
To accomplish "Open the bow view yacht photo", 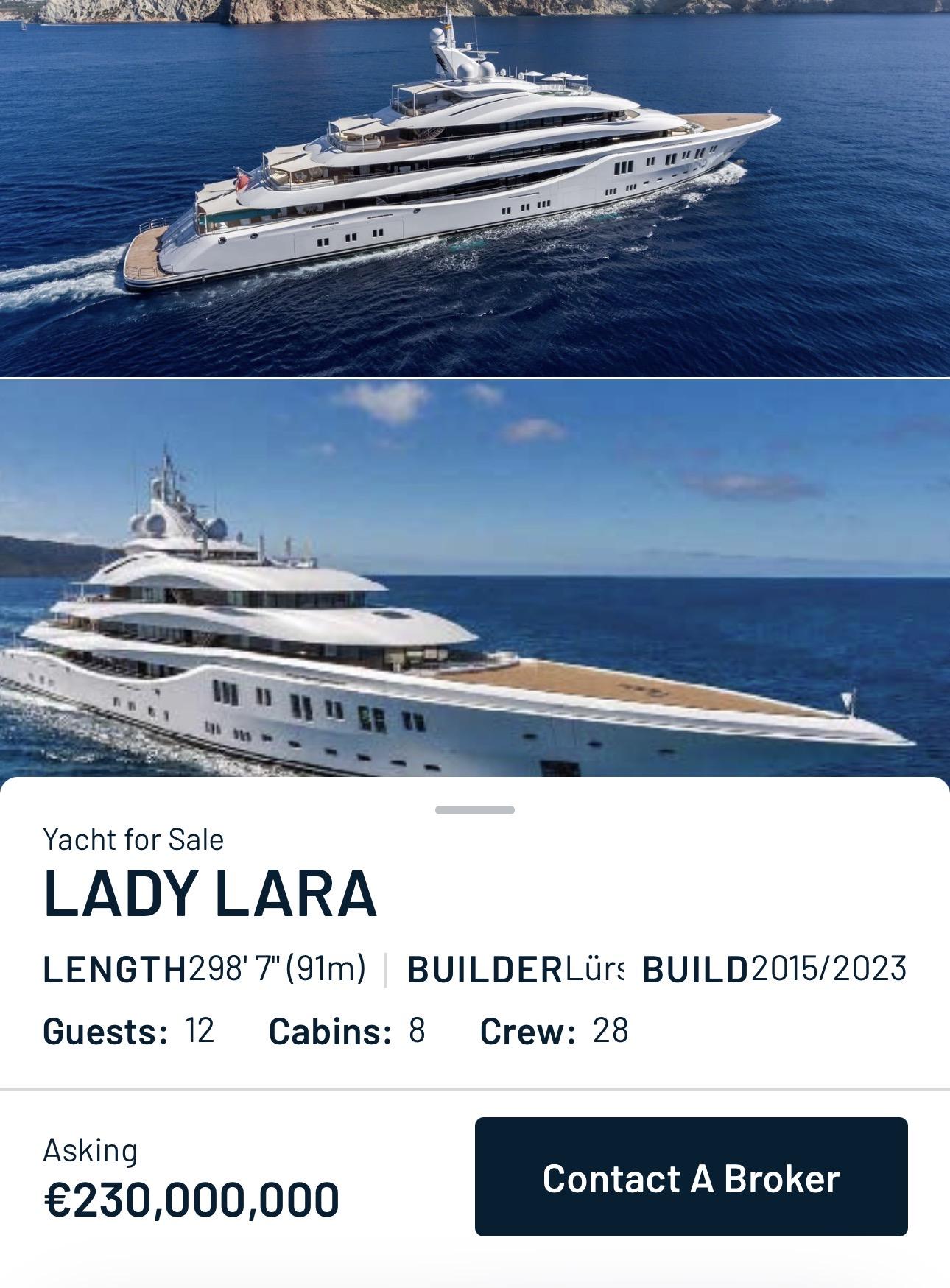I will pyautogui.click(x=474, y=578).
